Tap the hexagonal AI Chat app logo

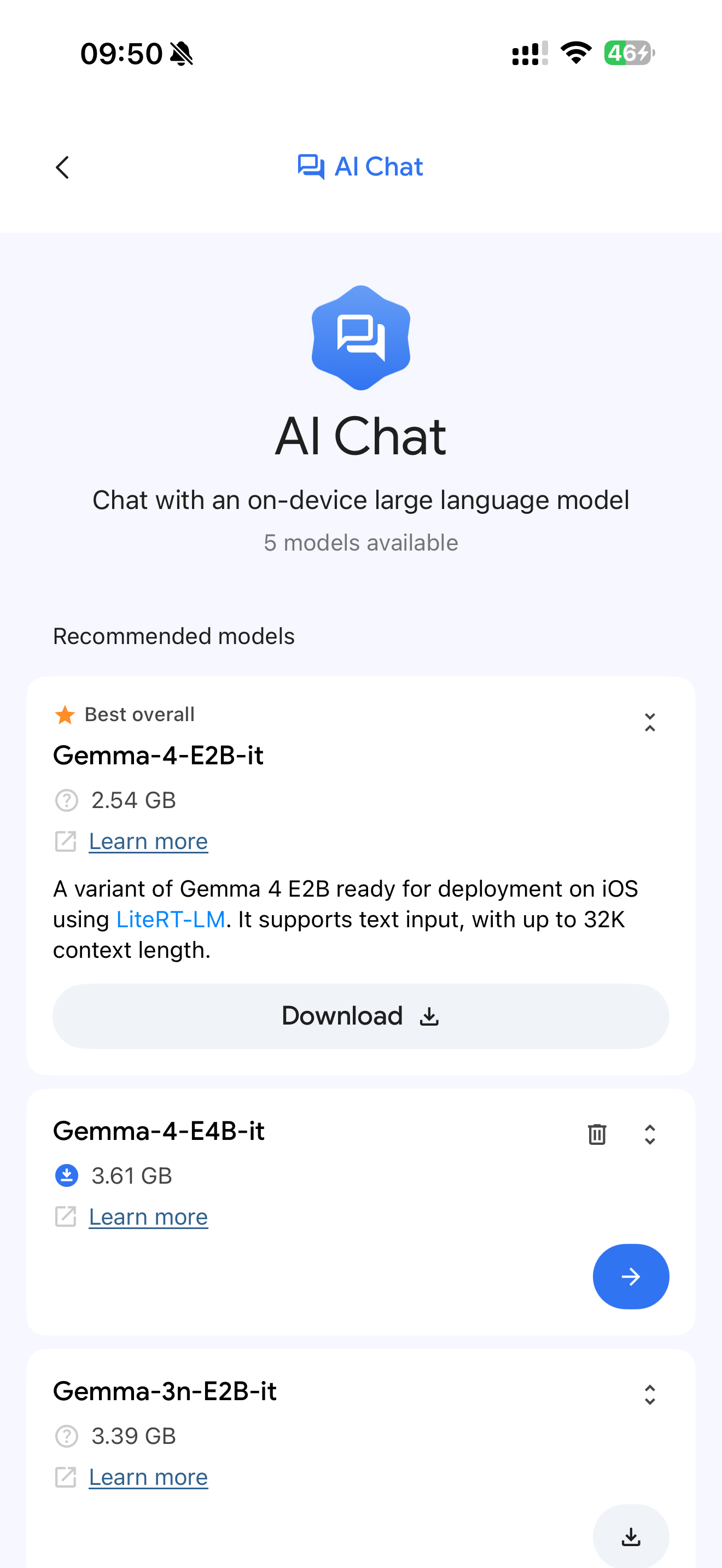pos(361,338)
